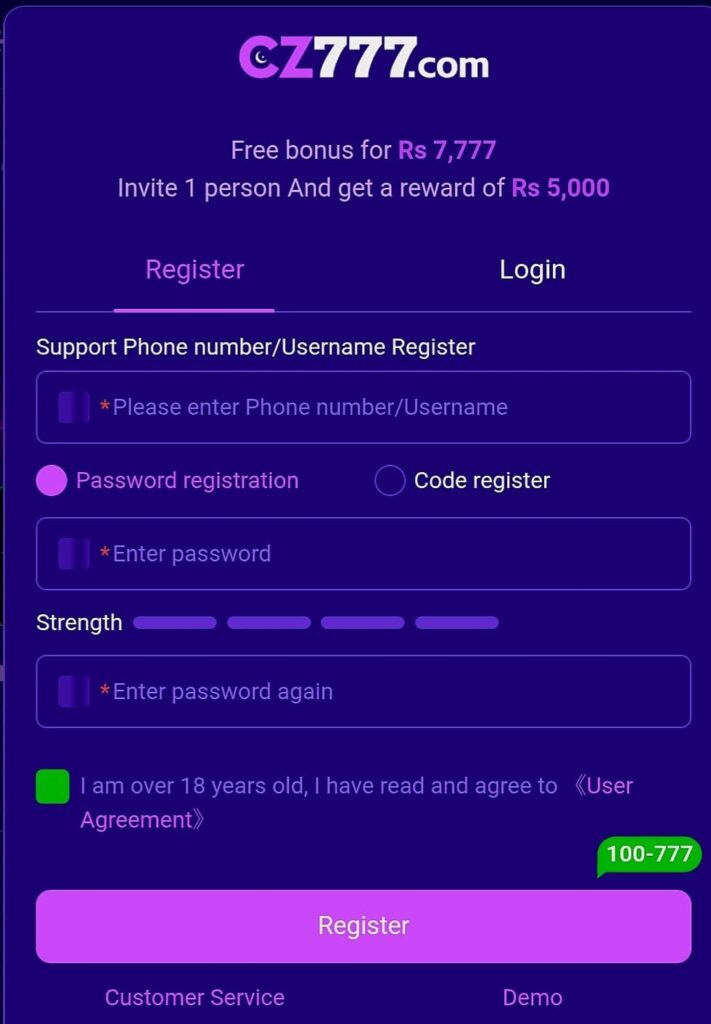Choose Password registration option
The height and width of the screenshot is (1024, 711).
(51, 481)
